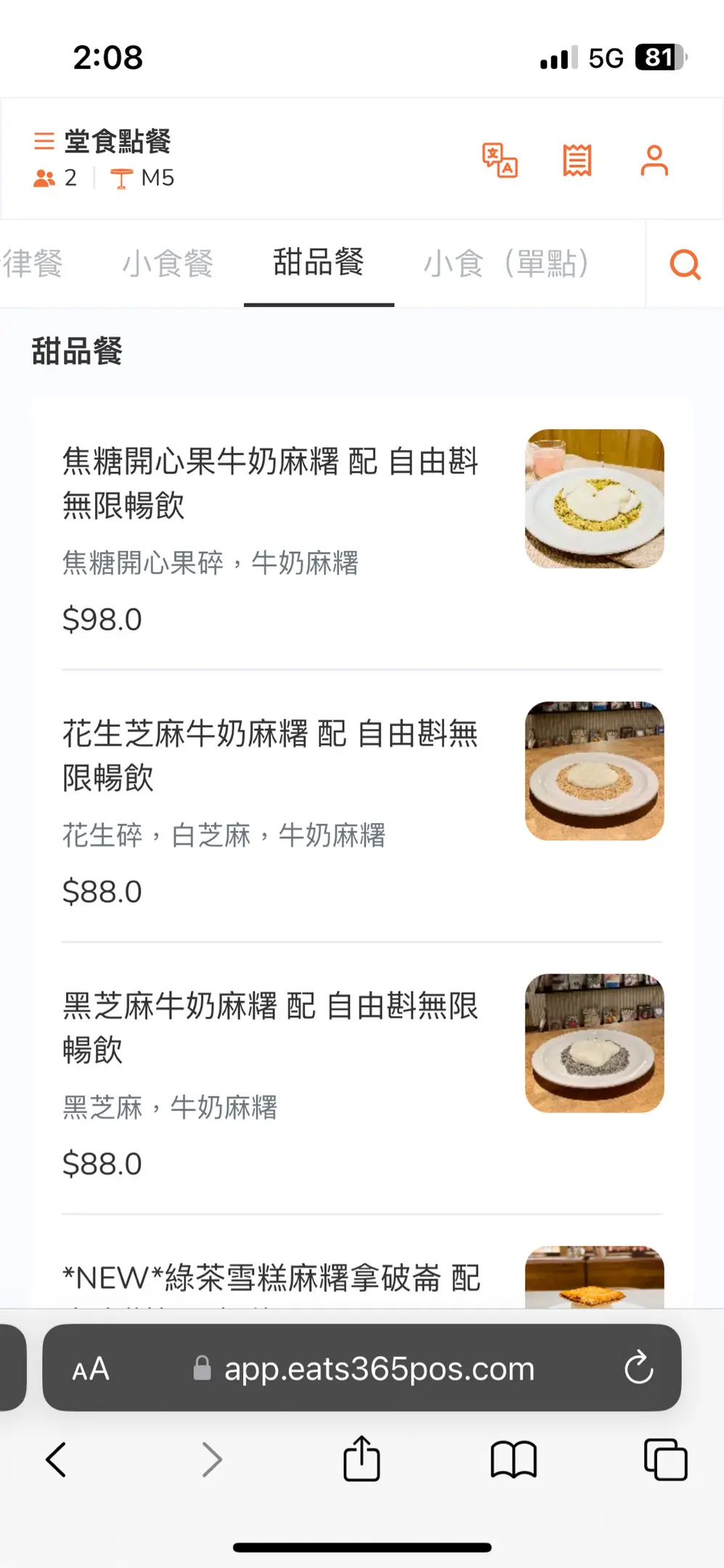Open the hamburger menu beside 堂食點餐
The image size is (724, 1568).
coord(44,141)
